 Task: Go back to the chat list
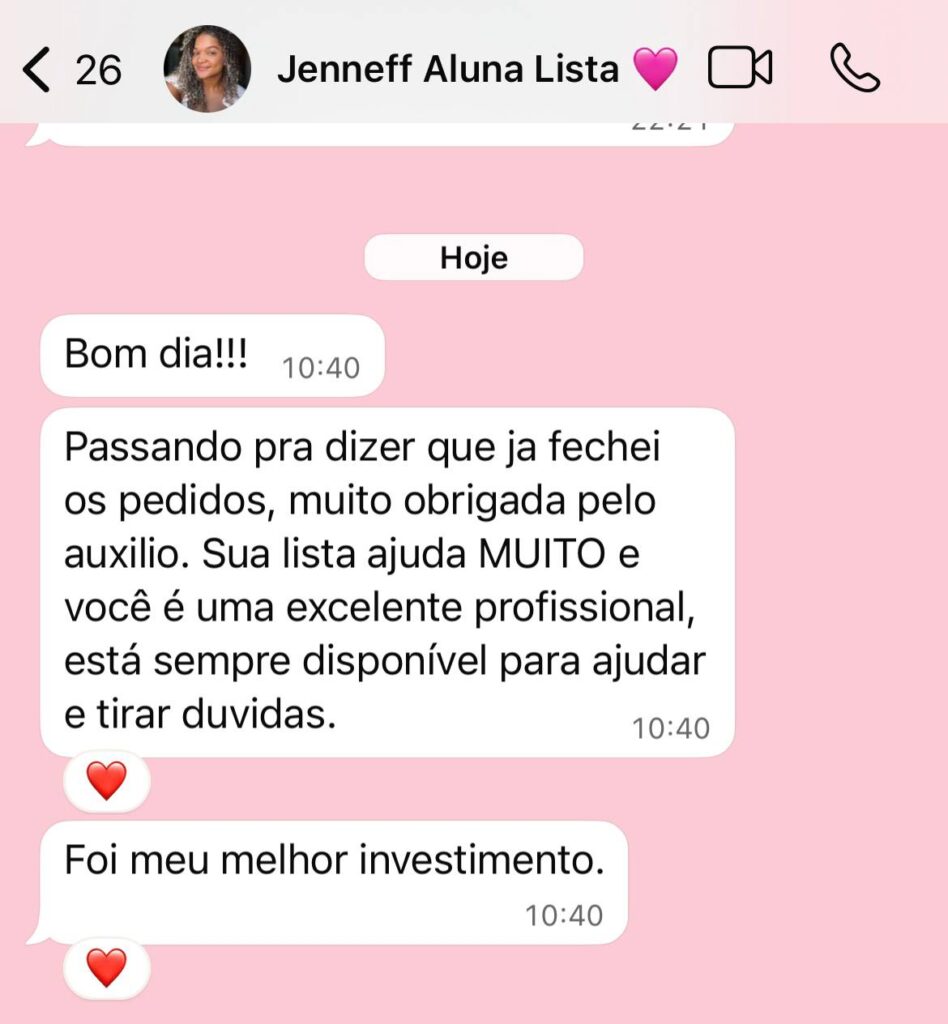point(38,70)
